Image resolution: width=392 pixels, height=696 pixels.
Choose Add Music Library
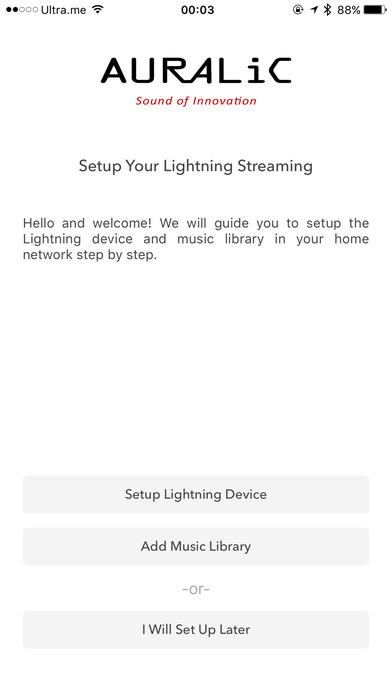[x=196, y=546]
